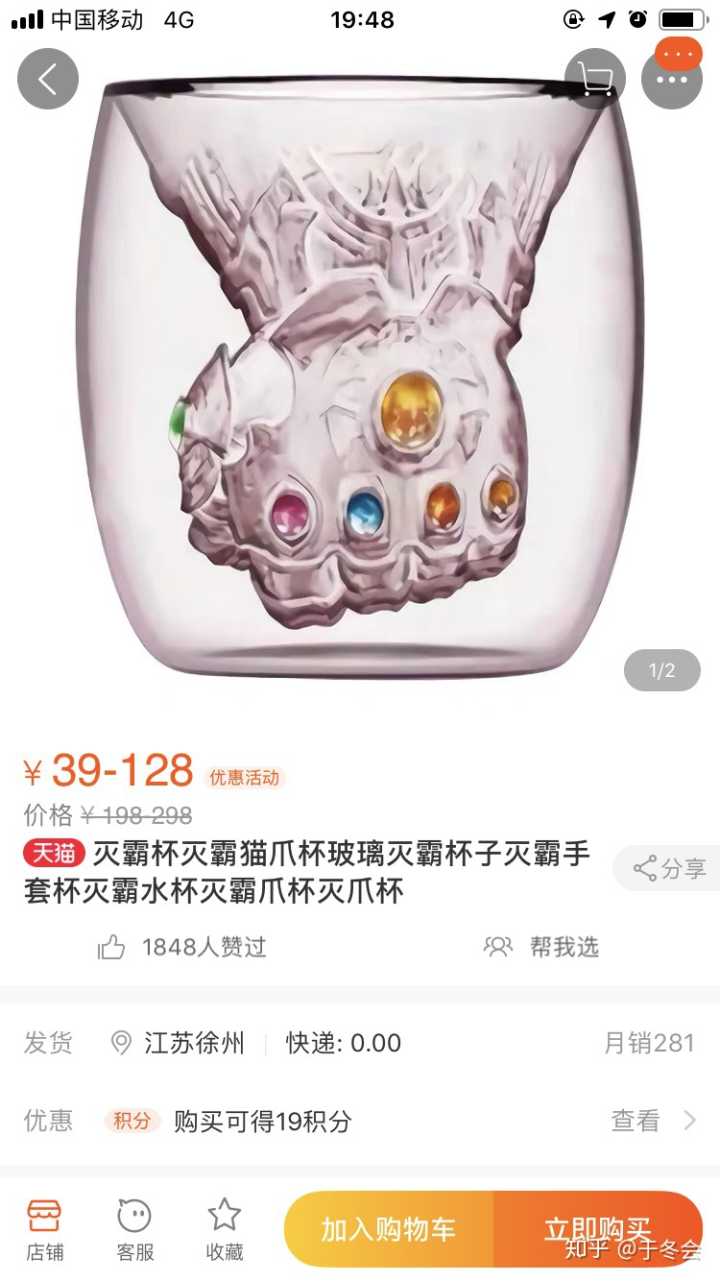This screenshot has height=1281, width=720.
Task: Tap 加入购物车 to add to cart
Action: (389, 1230)
